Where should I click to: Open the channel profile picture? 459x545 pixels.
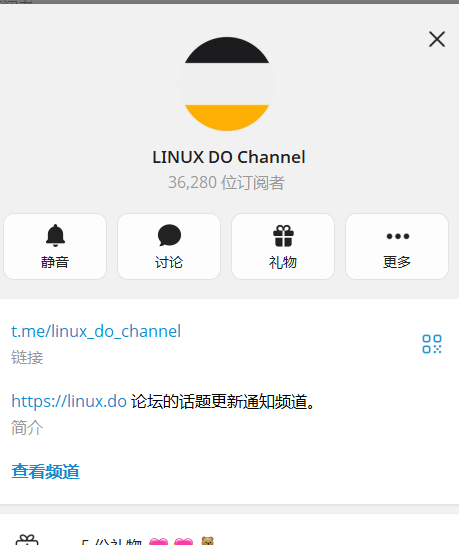[x=227, y=84]
